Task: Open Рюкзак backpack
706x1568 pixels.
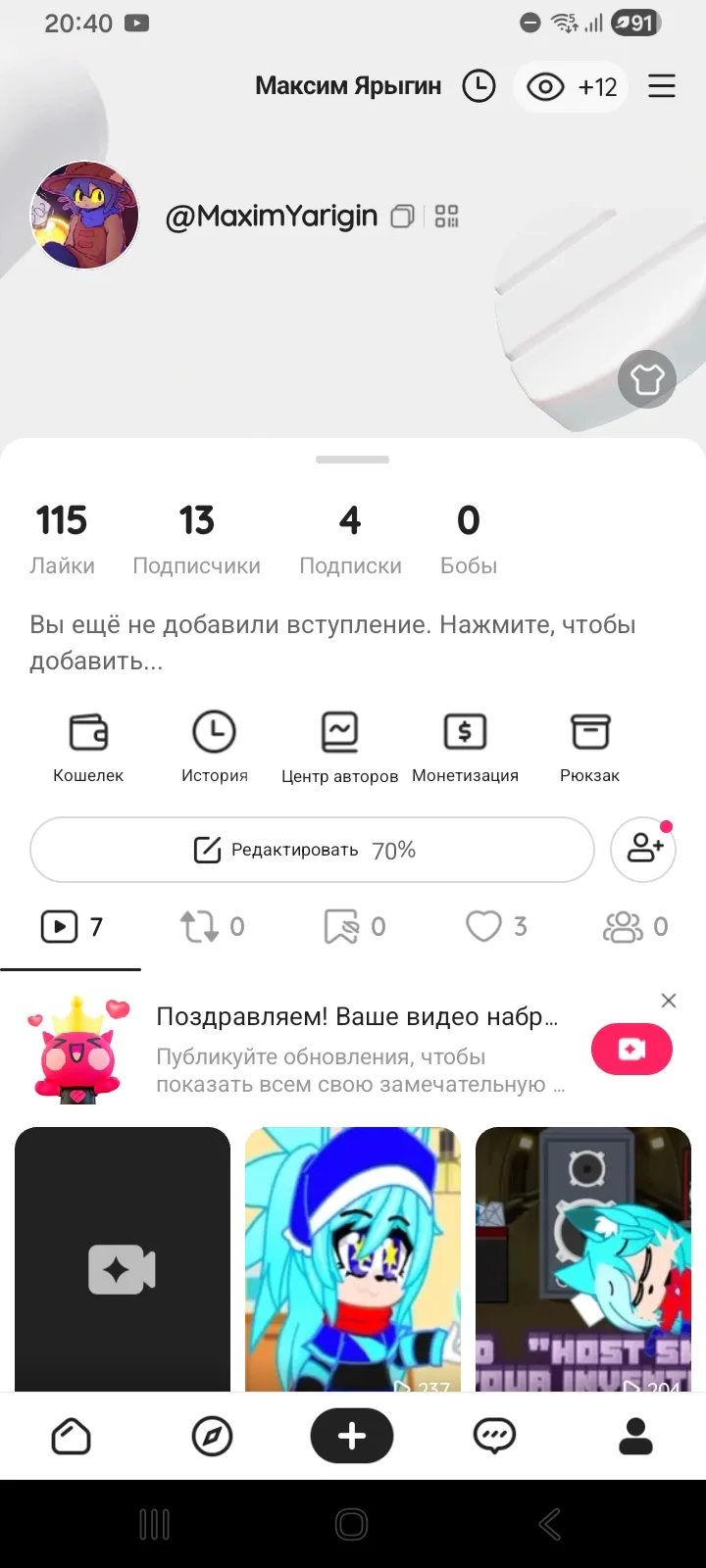Action: click(x=589, y=745)
